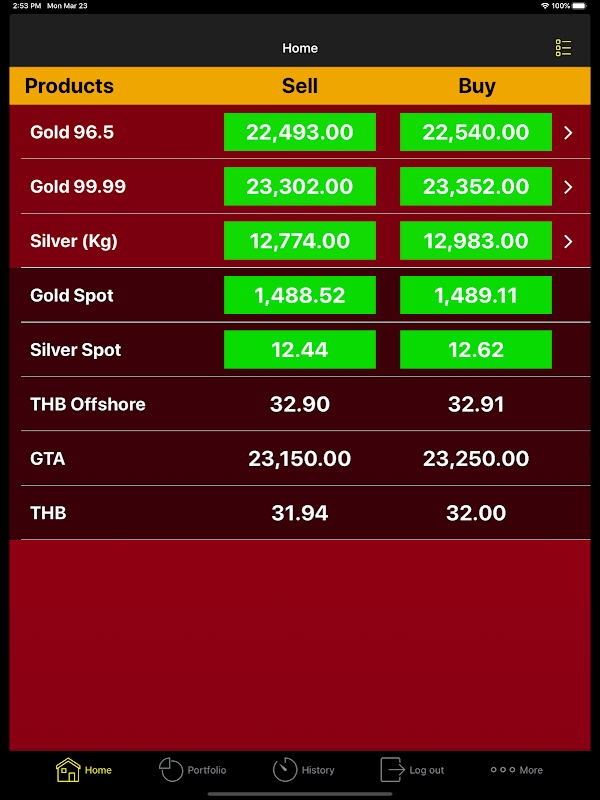The image size is (600, 800).
Task: Open Gold 96.5 details chevron
Action: pyautogui.click(x=568, y=133)
